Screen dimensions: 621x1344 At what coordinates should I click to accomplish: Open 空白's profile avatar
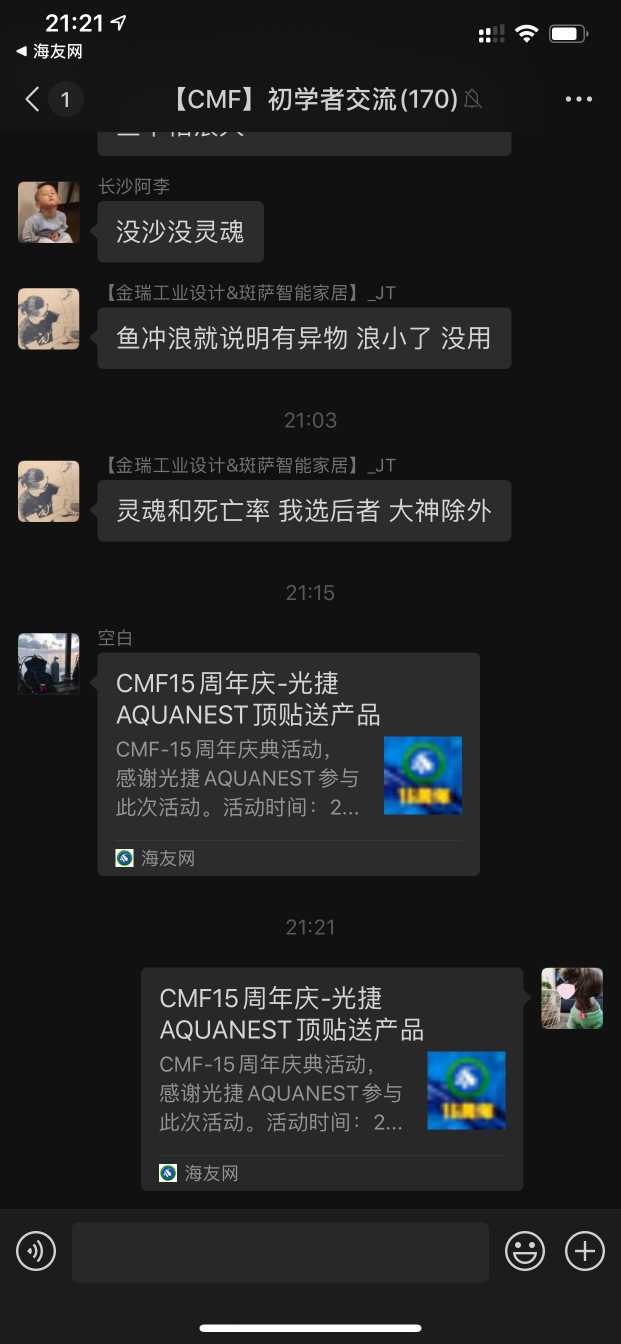[48, 663]
